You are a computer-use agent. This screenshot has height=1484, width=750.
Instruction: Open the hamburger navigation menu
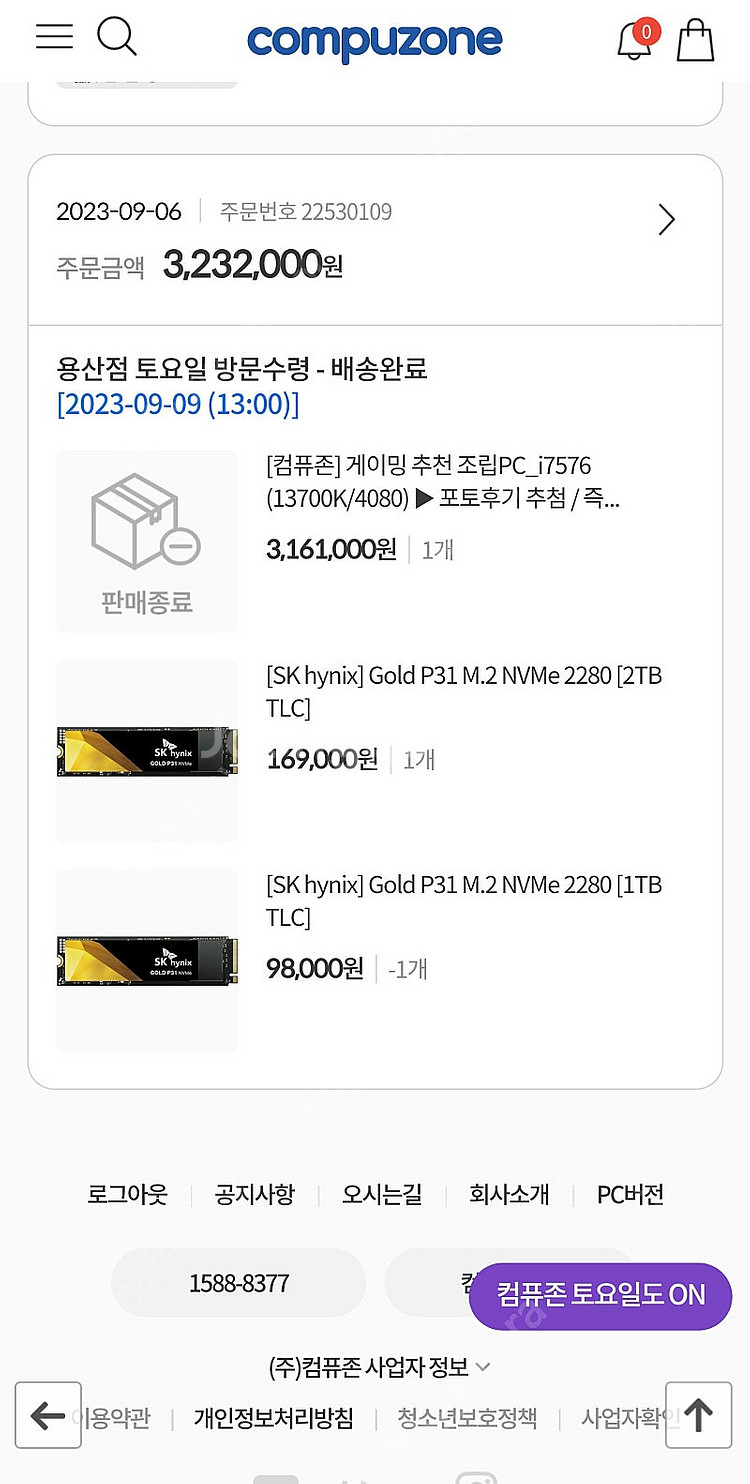54,37
